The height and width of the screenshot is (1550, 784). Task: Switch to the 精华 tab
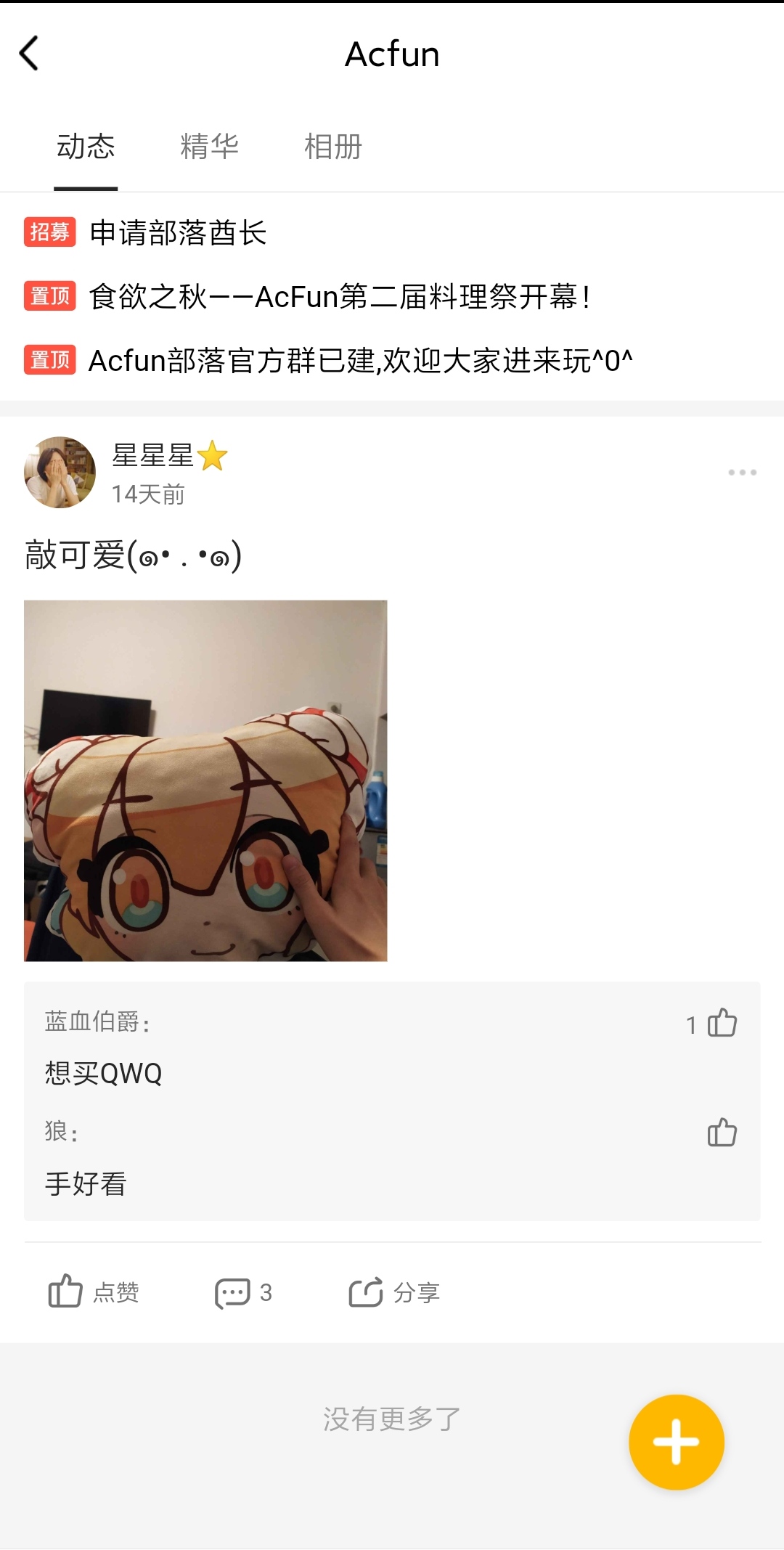209,147
